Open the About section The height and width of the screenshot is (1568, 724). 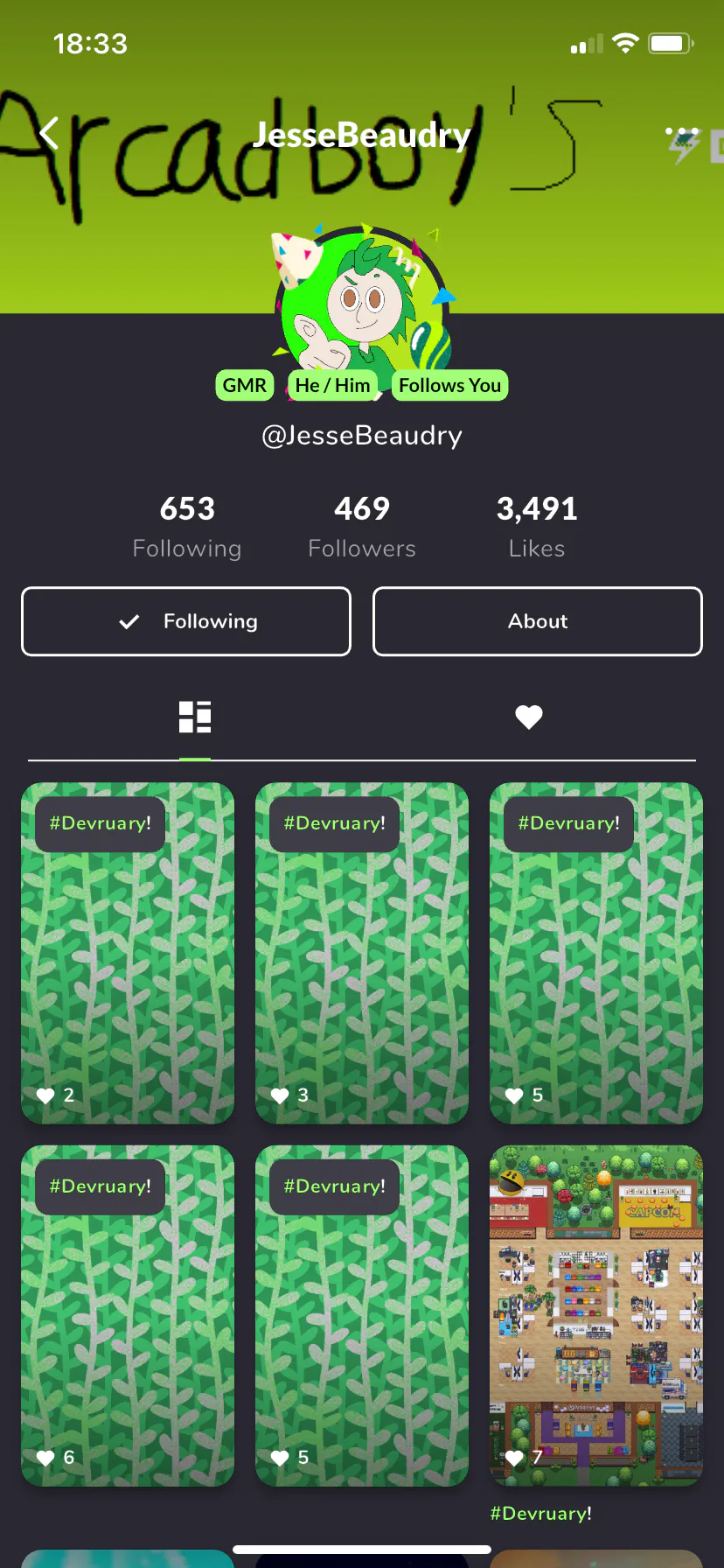click(x=537, y=621)
